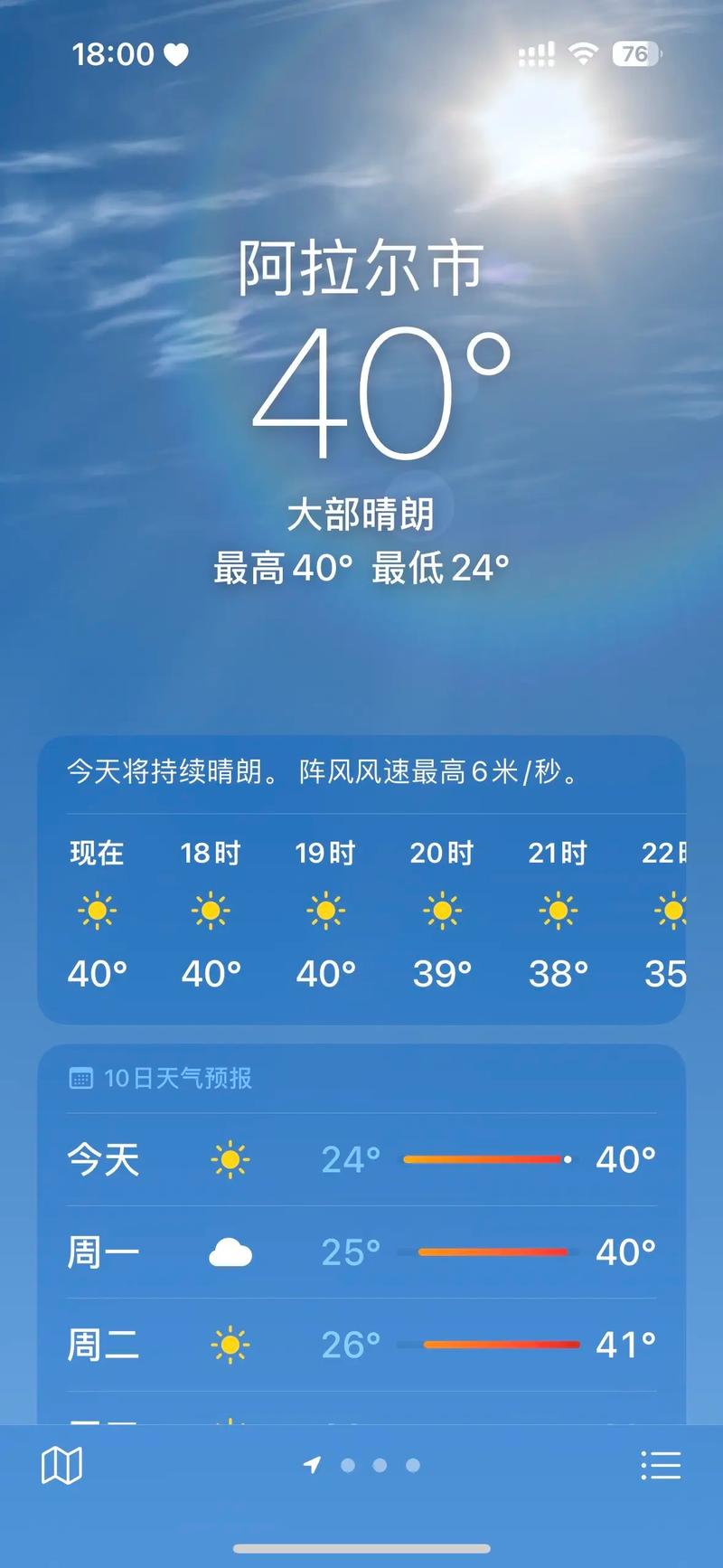The height and width of the screenshot is (1568, 723).
Task: Tap the Wi-Fi status icon
Action: point(583,54)
